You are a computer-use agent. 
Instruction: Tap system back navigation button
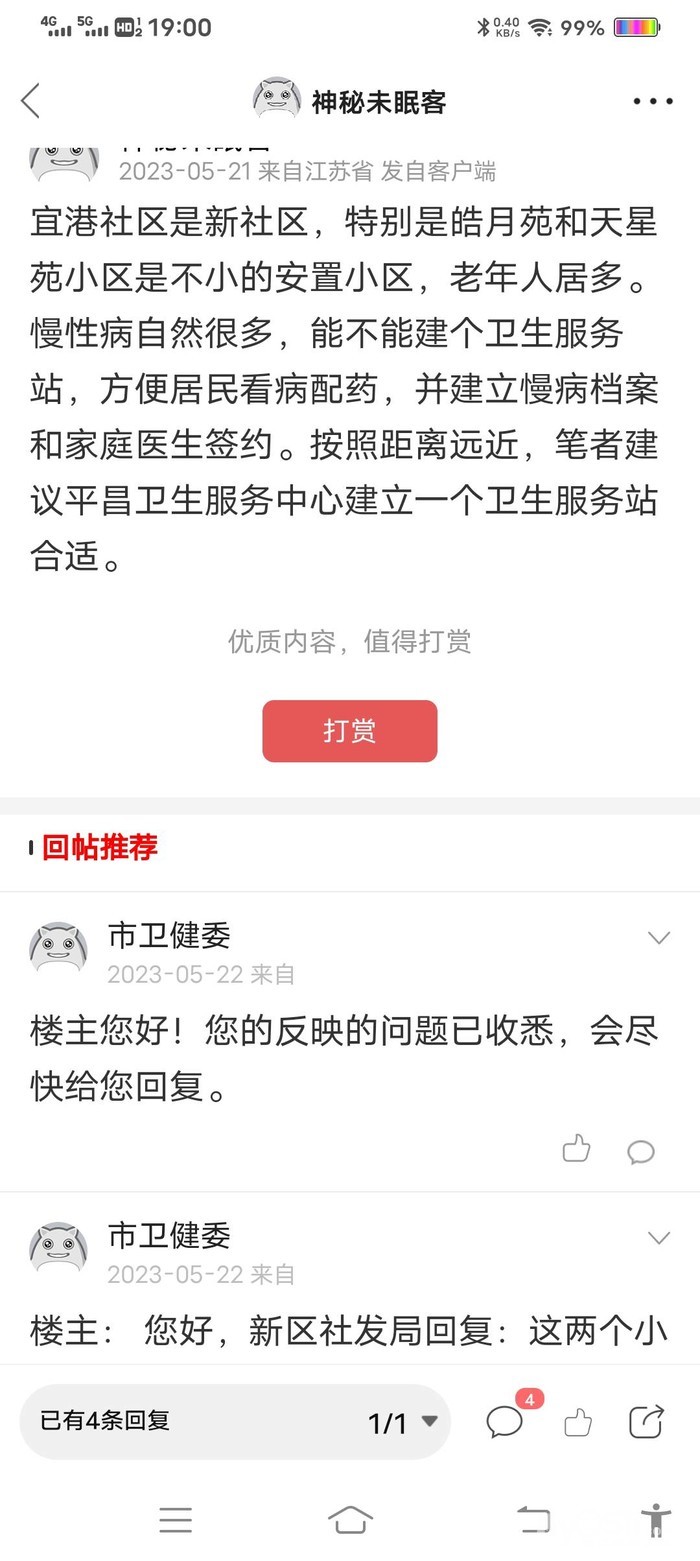pos(533,1520)
